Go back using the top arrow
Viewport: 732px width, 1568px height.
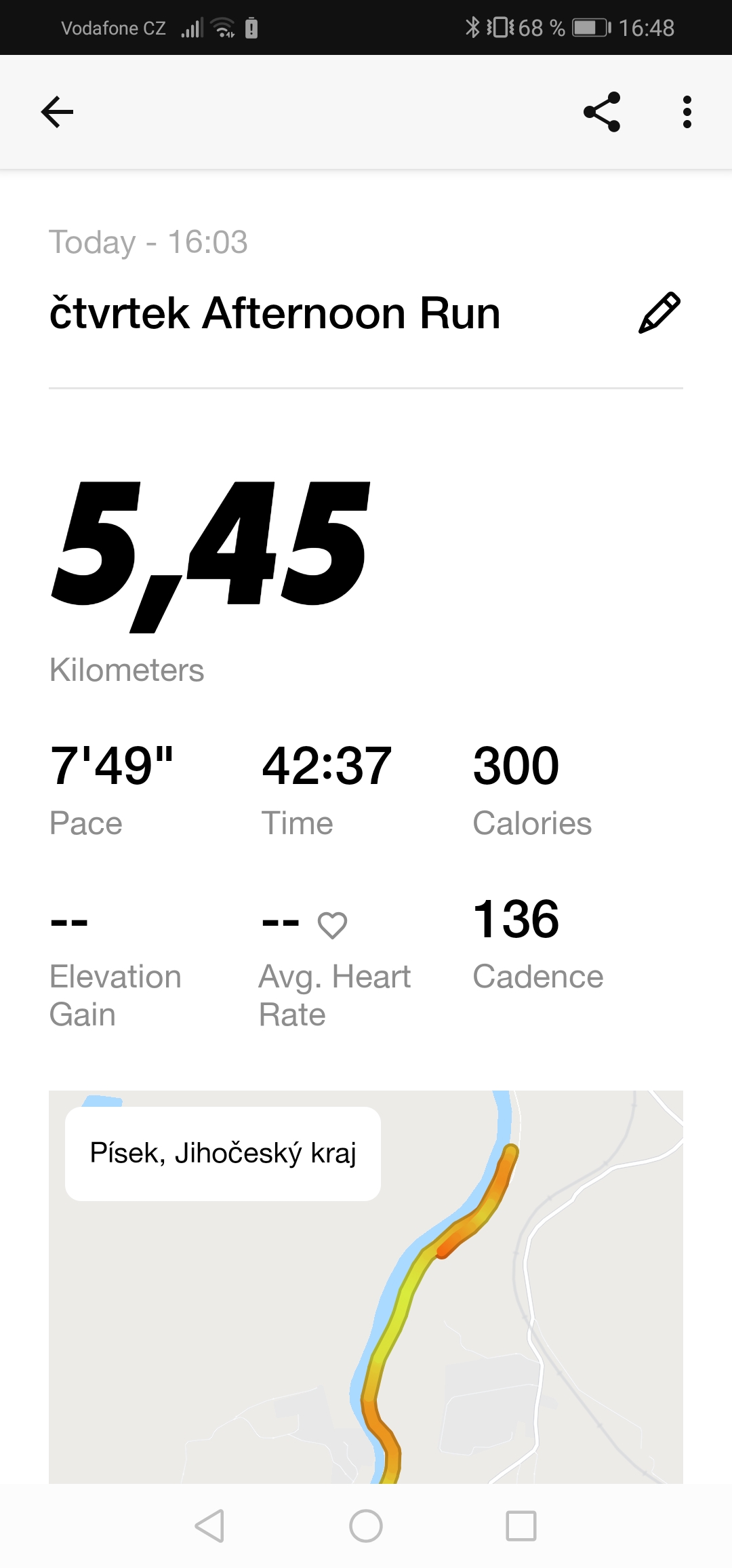coord(57,112)
